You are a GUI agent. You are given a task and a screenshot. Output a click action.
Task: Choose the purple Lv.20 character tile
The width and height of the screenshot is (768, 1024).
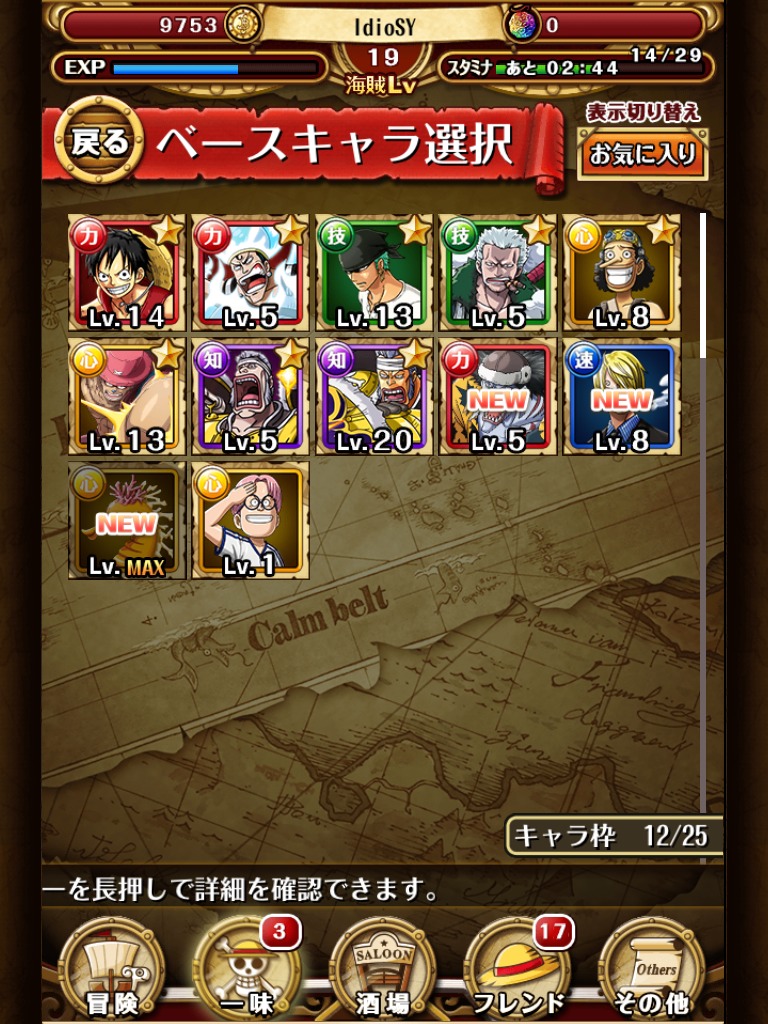374,396
